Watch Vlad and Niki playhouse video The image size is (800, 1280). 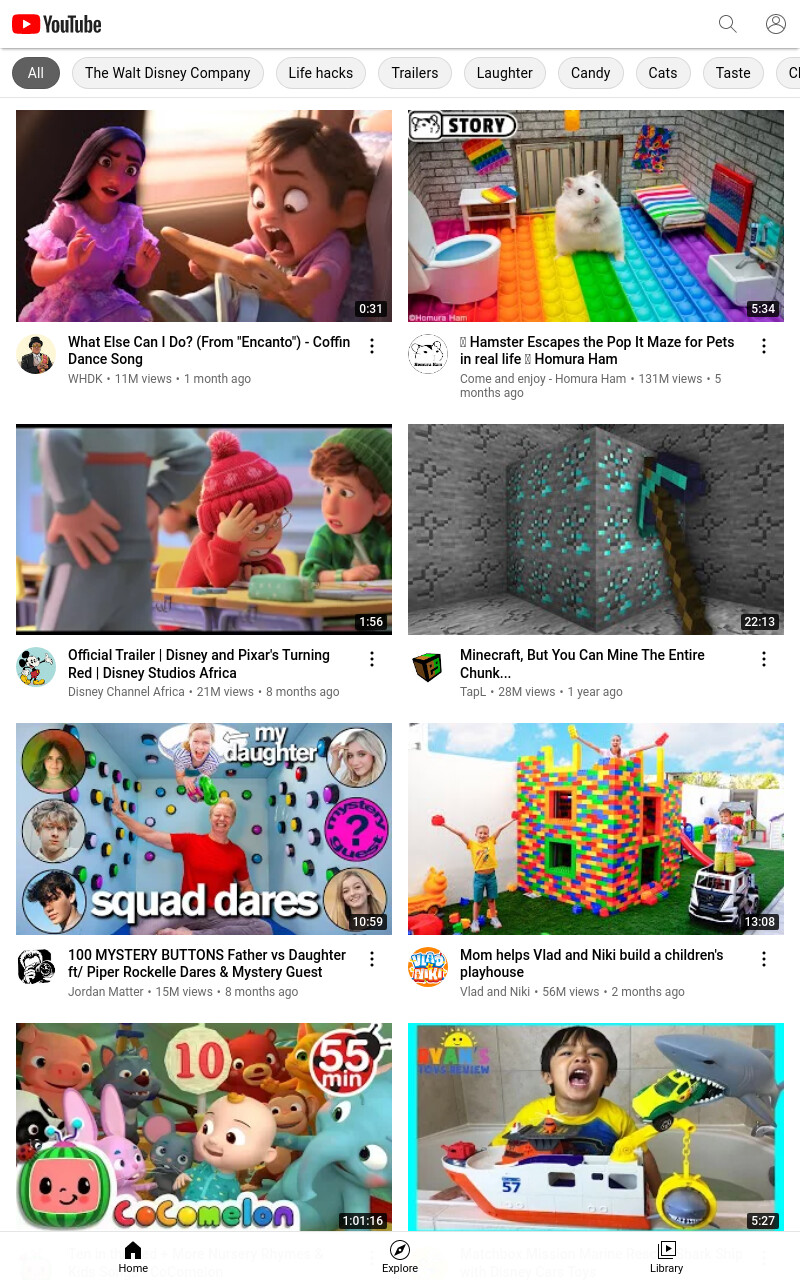click(596, 829)
